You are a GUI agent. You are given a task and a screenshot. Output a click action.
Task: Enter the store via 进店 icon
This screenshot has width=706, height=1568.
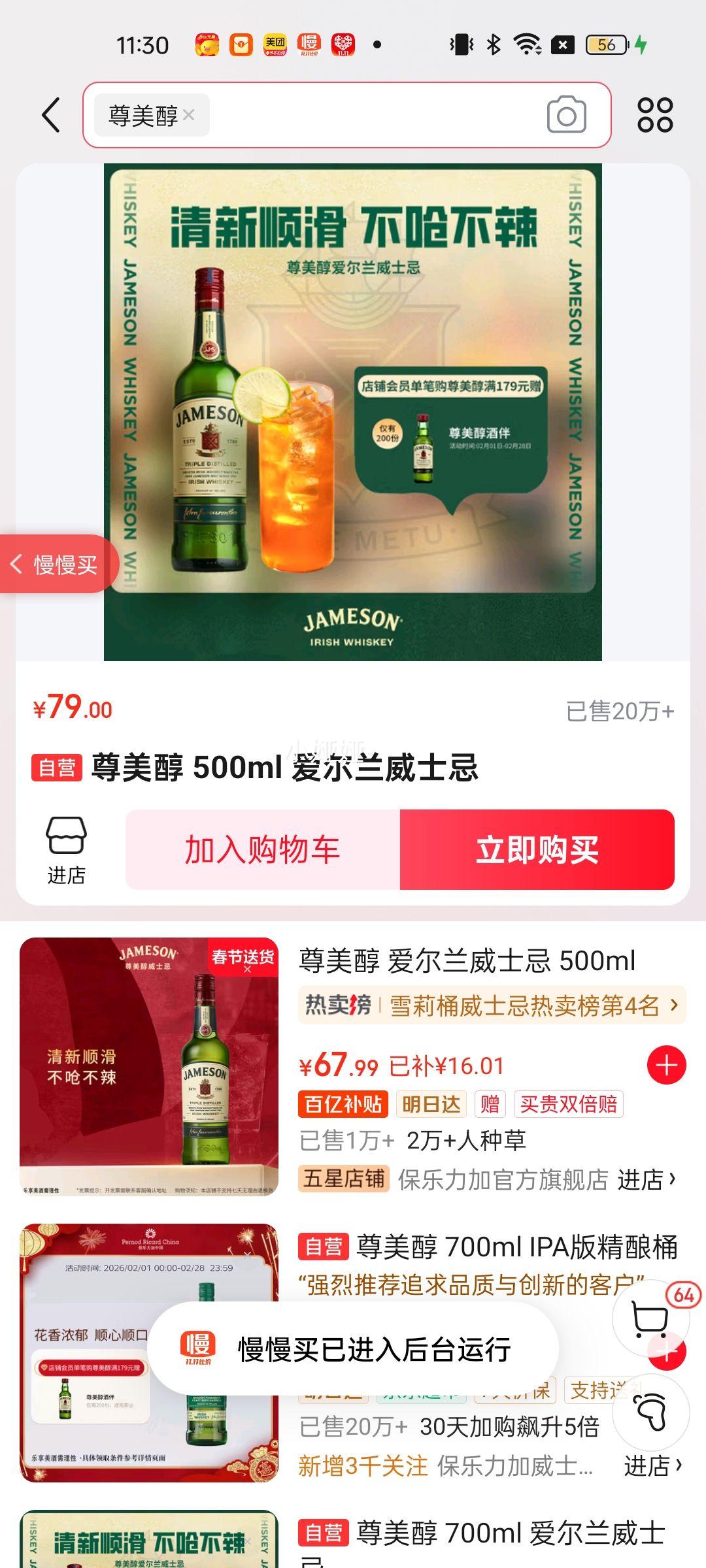66,849
